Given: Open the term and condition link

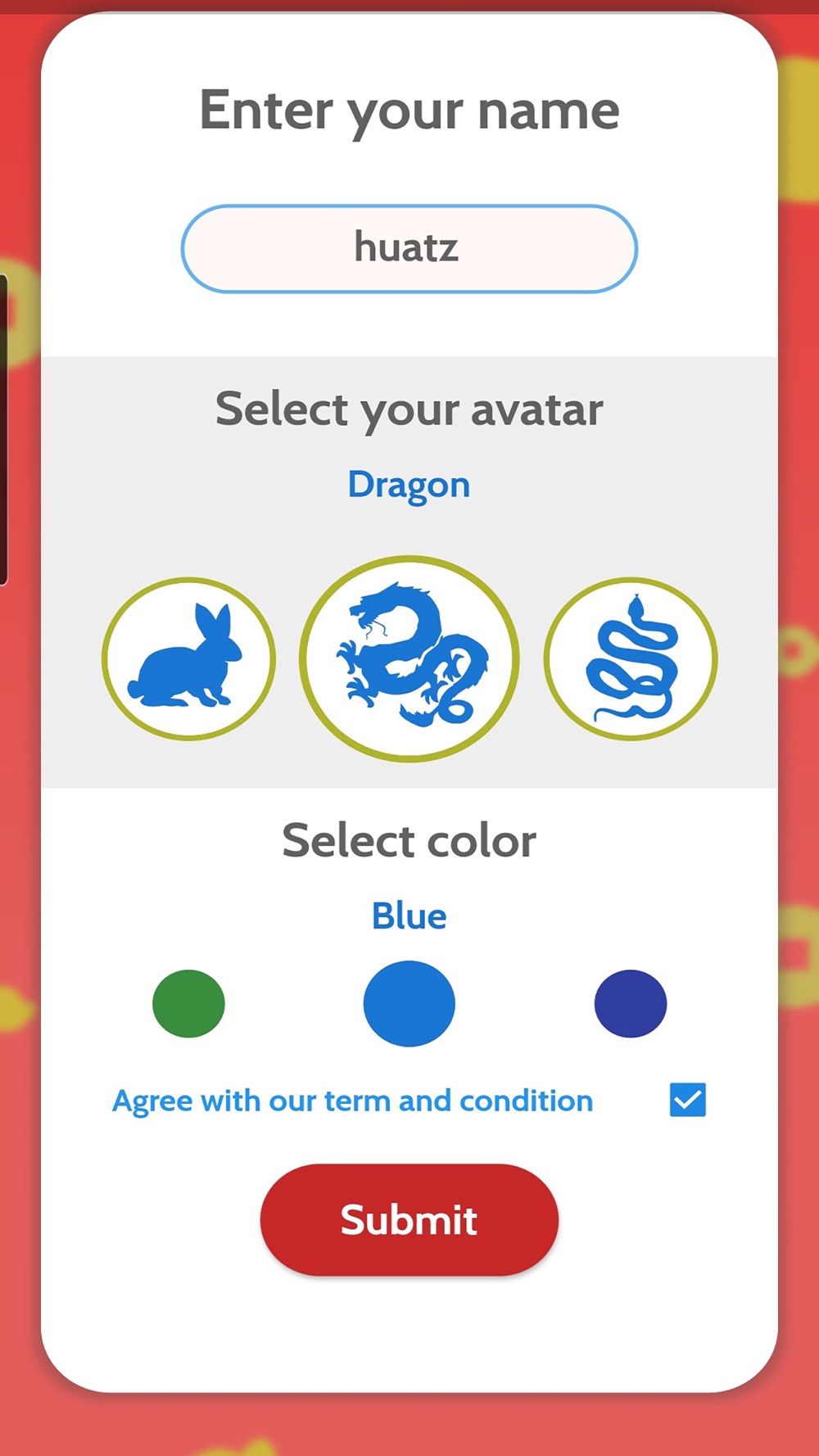Looking at the screenshot, I should (x=352, y=1101).
